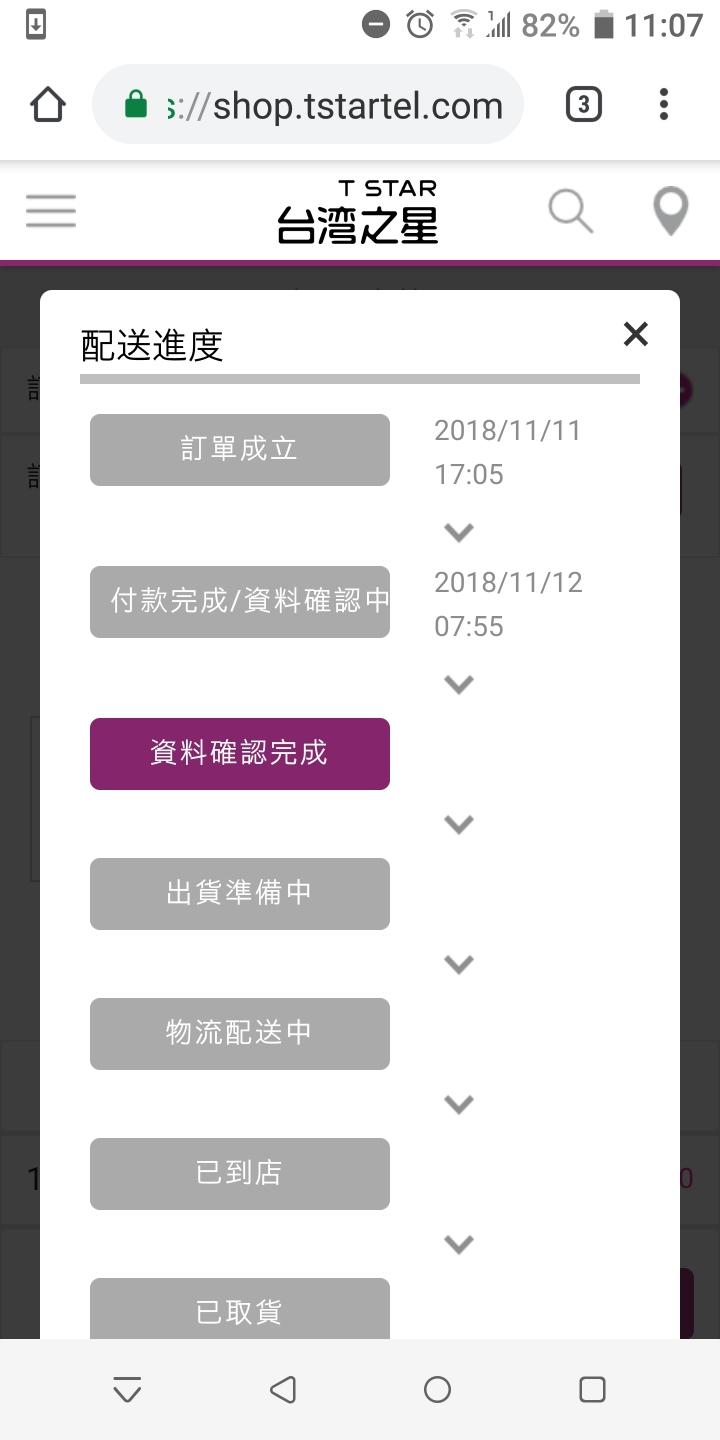The height and width of the screenshot is (1440, 720).
Task: Go back with the system back button
Action: click(283, 1389)
